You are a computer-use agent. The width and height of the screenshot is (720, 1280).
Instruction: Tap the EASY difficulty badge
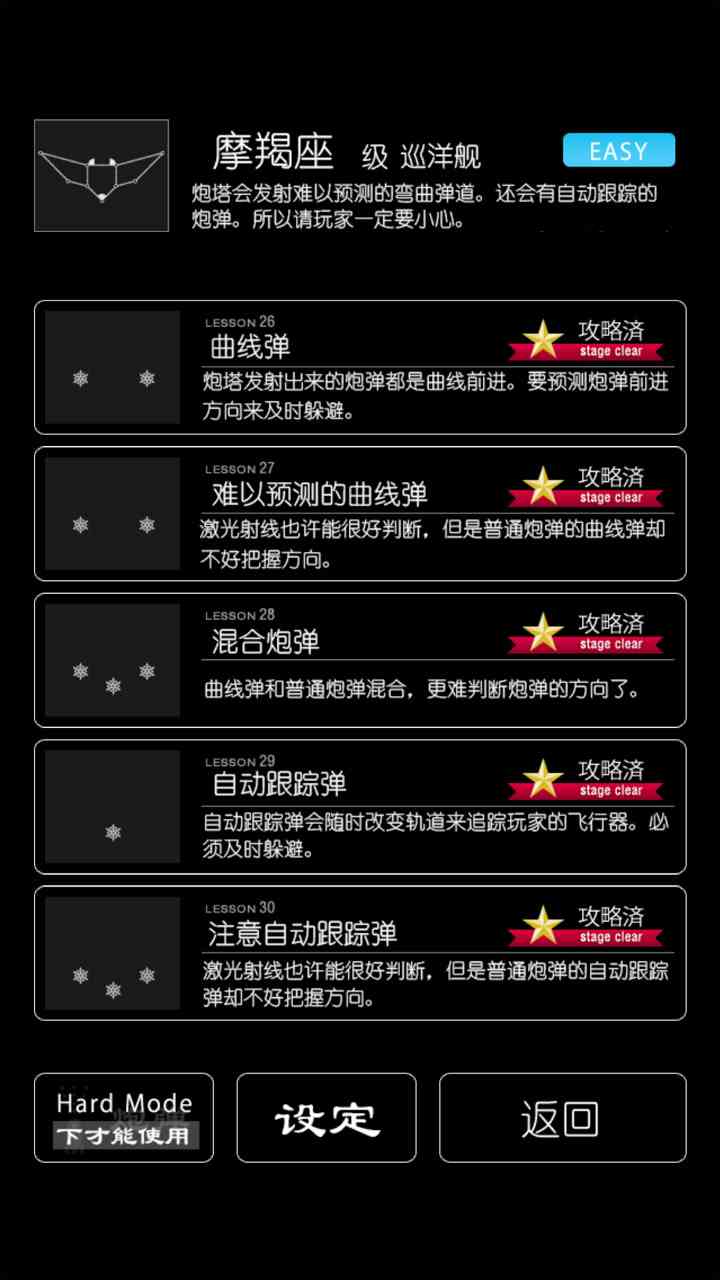[x=618, y=150]
